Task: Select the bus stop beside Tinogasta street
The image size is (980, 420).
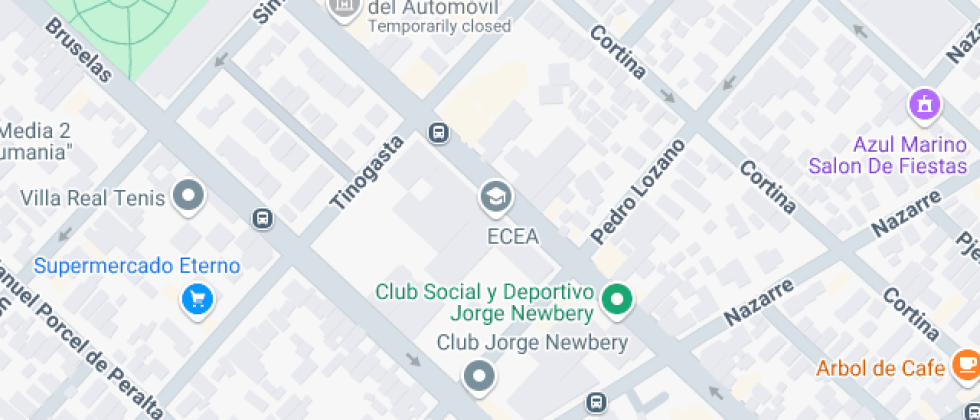Action: pyautogui.click(x=437, y=132)
